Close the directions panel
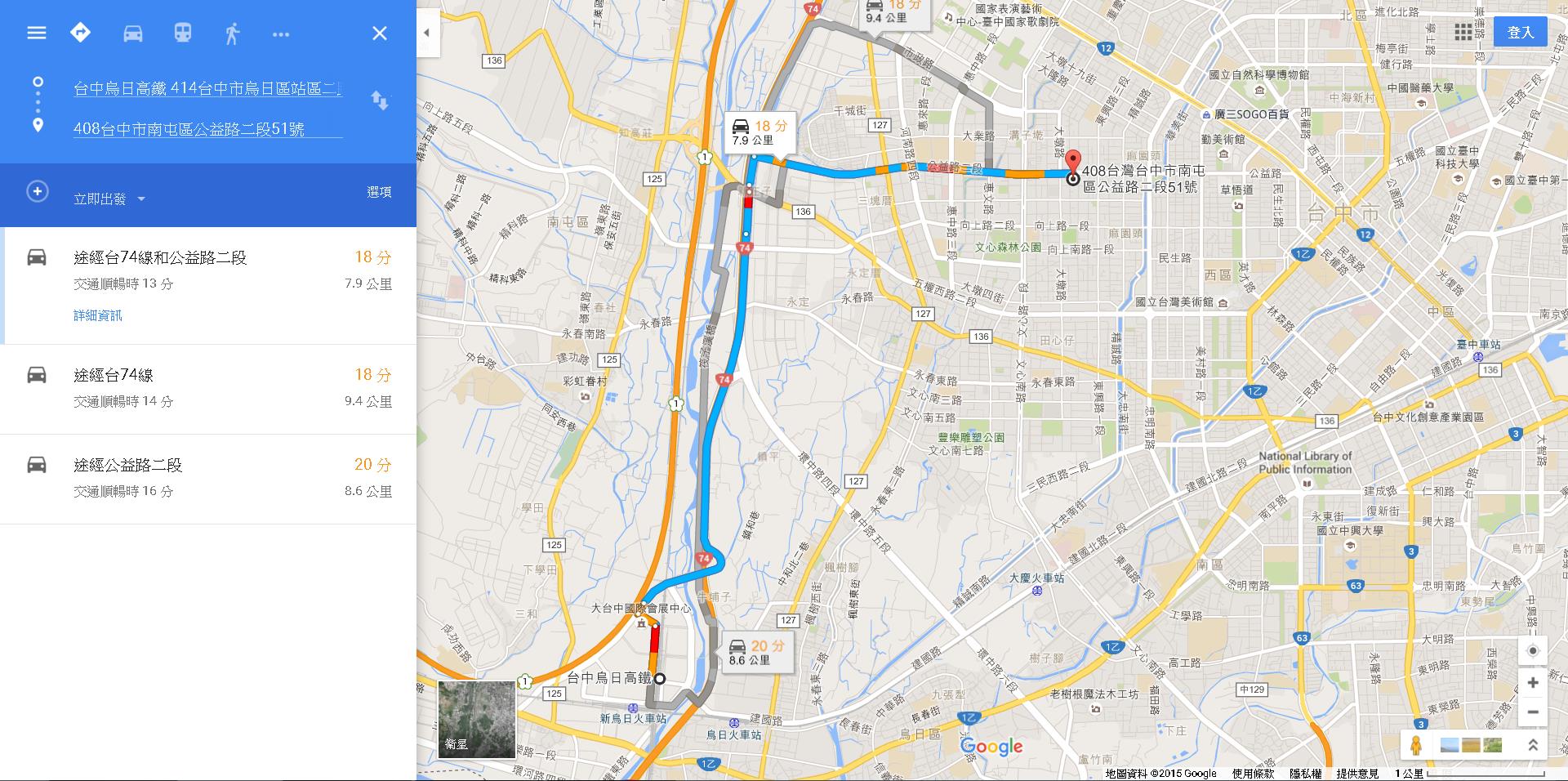Screen dimensions: 1568x781 coord(380,33)
